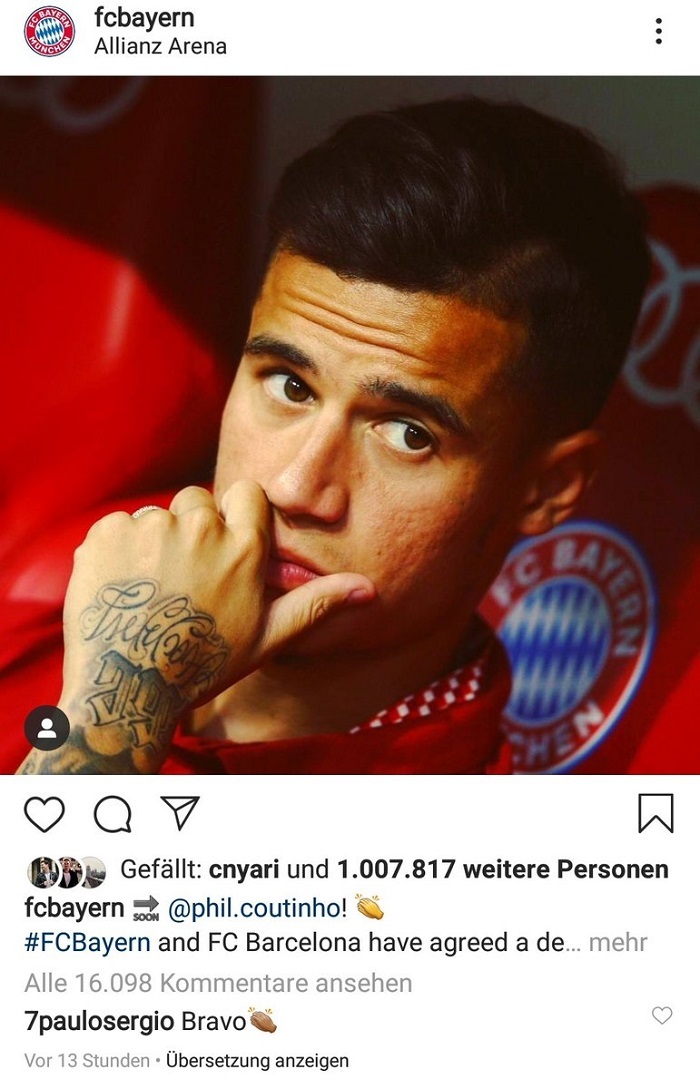The width and height of the screenshot is (700, 1089).
Task: Show tagged people on the photo
Action: (x=47, y=728)
